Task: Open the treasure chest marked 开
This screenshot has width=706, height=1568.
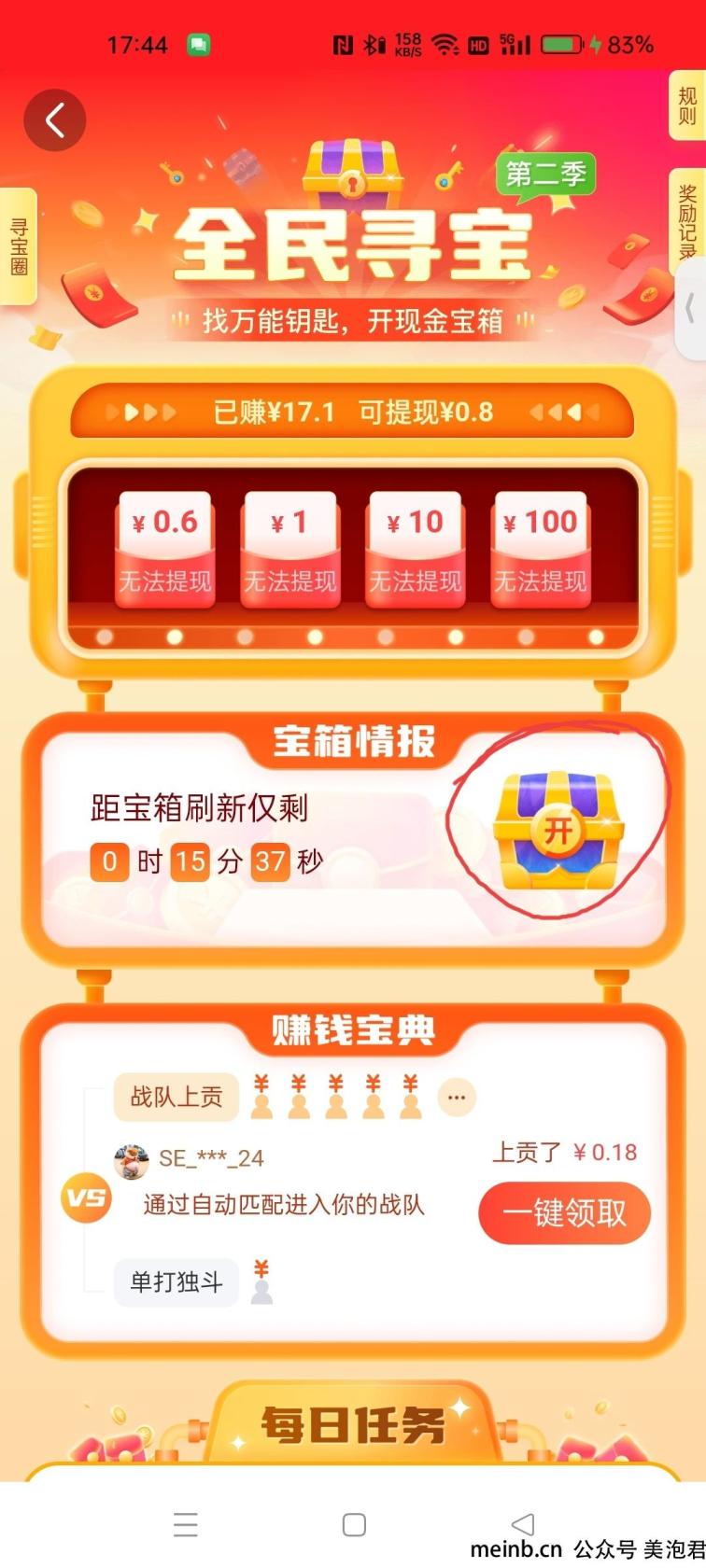Action: (x=558, y=830)
